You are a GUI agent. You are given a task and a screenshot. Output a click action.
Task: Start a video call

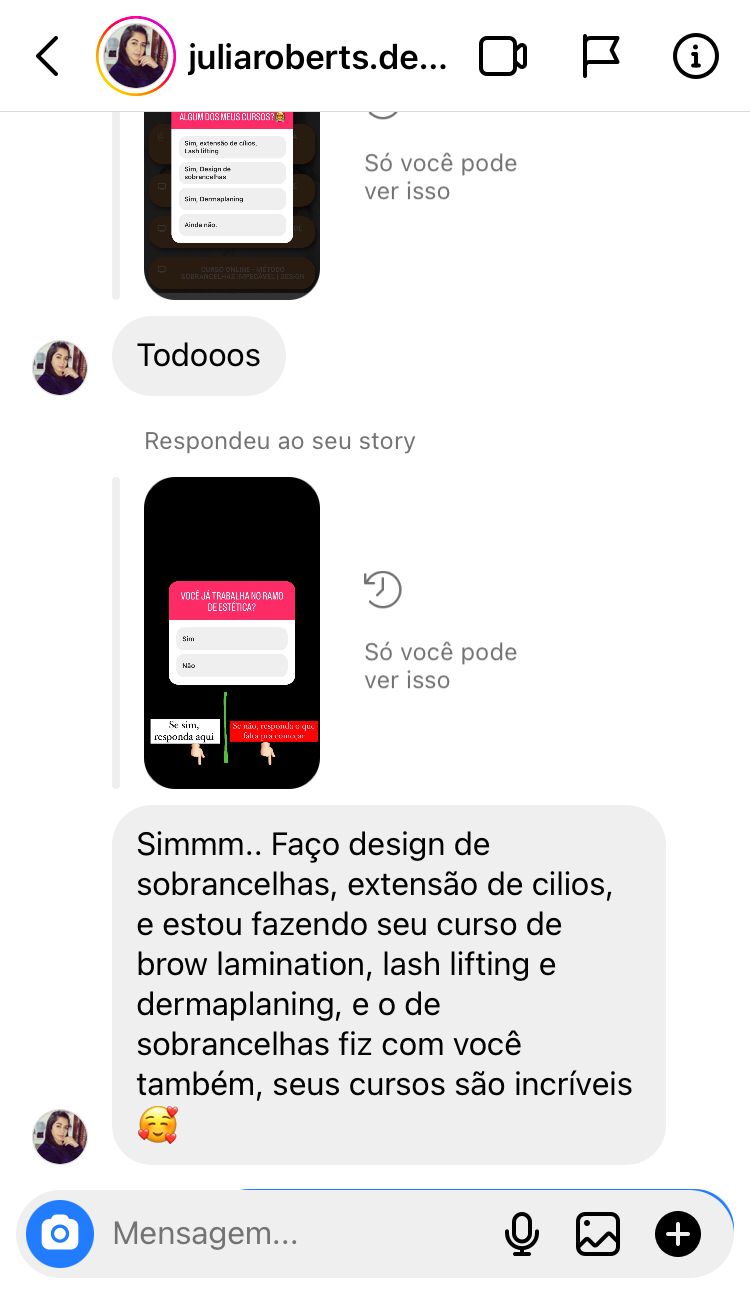pyautogui.click(x=502, y=57)
